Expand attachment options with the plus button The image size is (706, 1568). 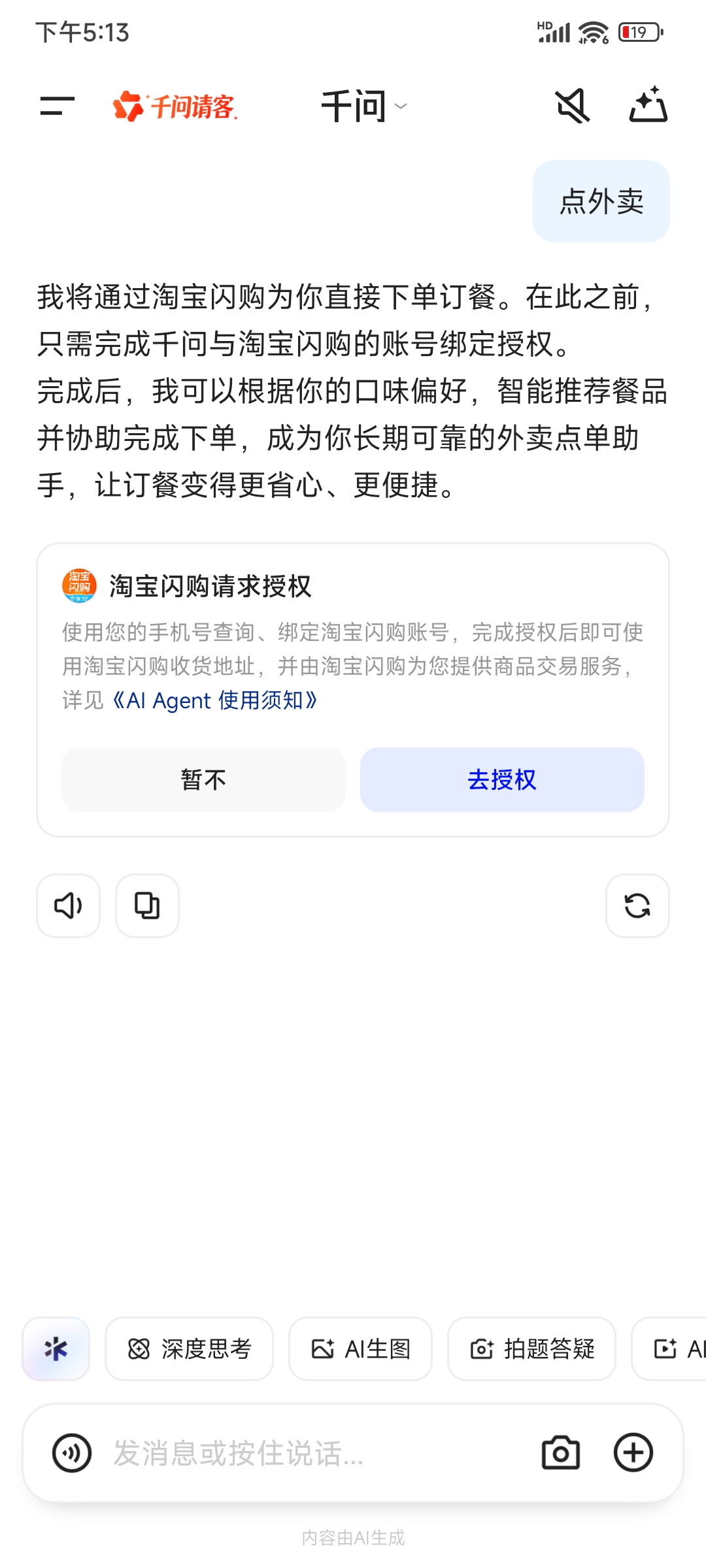click(633, 1454)
